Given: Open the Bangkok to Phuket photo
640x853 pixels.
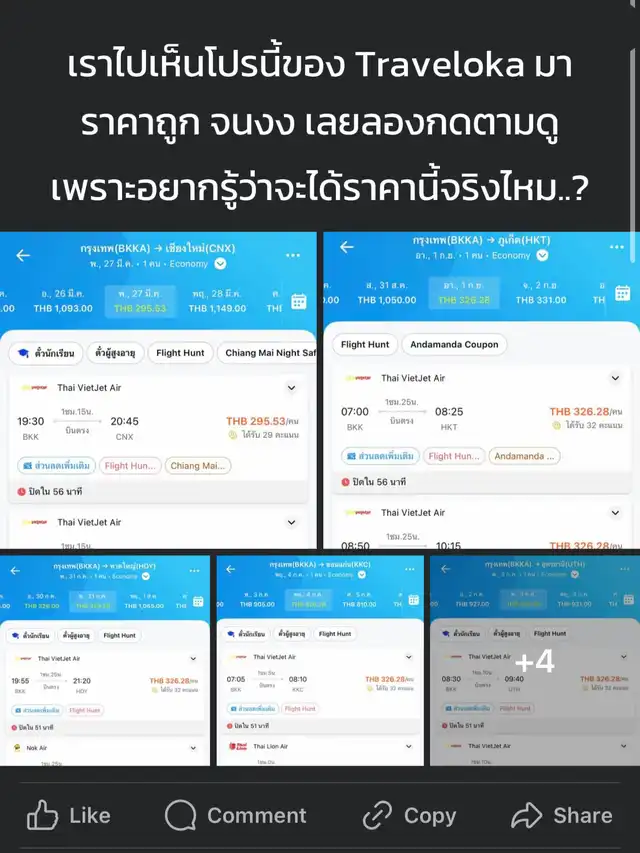Looking at the screenshot, I should coord(480,390).
